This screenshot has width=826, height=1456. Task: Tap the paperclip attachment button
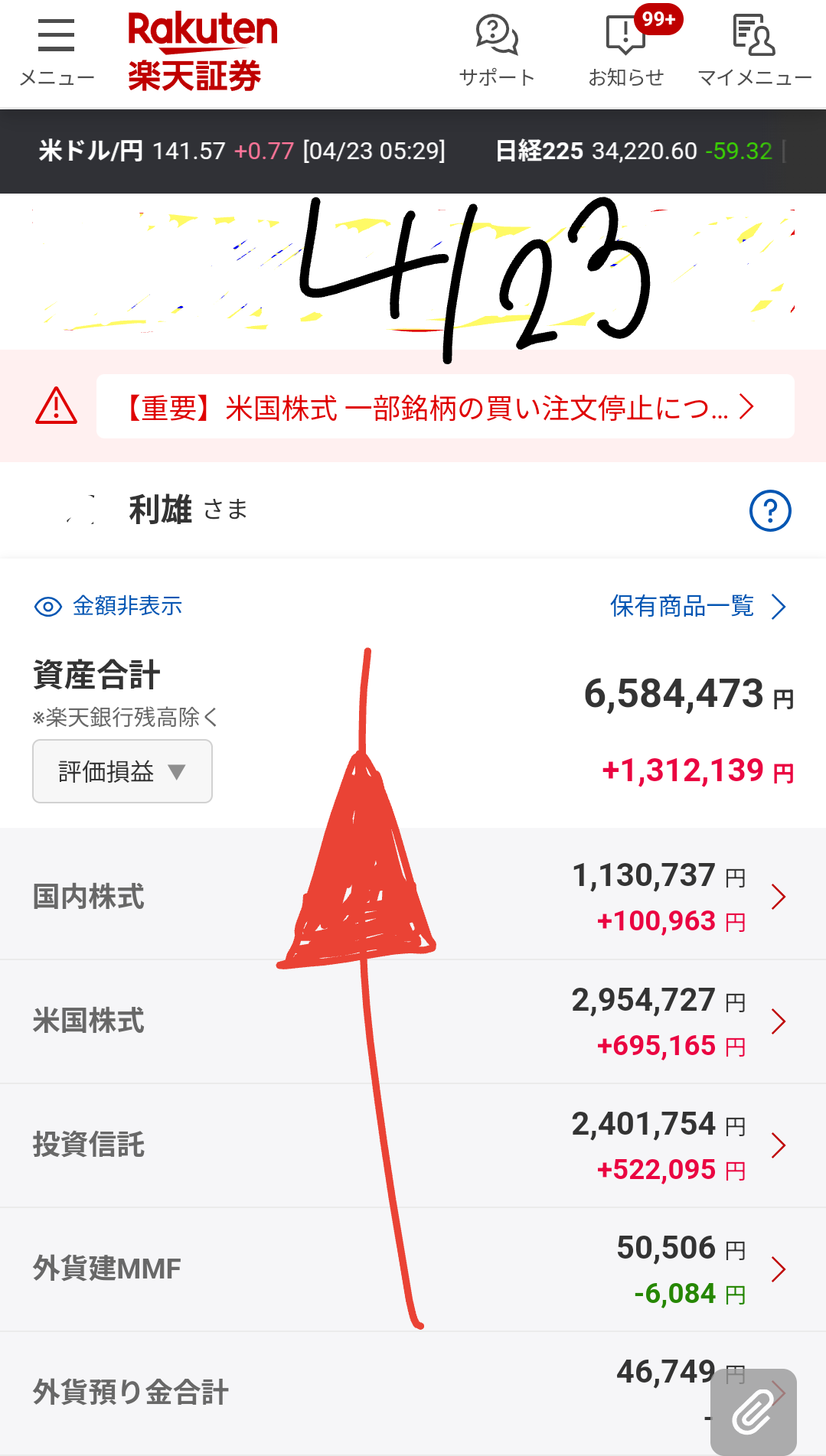tap(753, 1412)
